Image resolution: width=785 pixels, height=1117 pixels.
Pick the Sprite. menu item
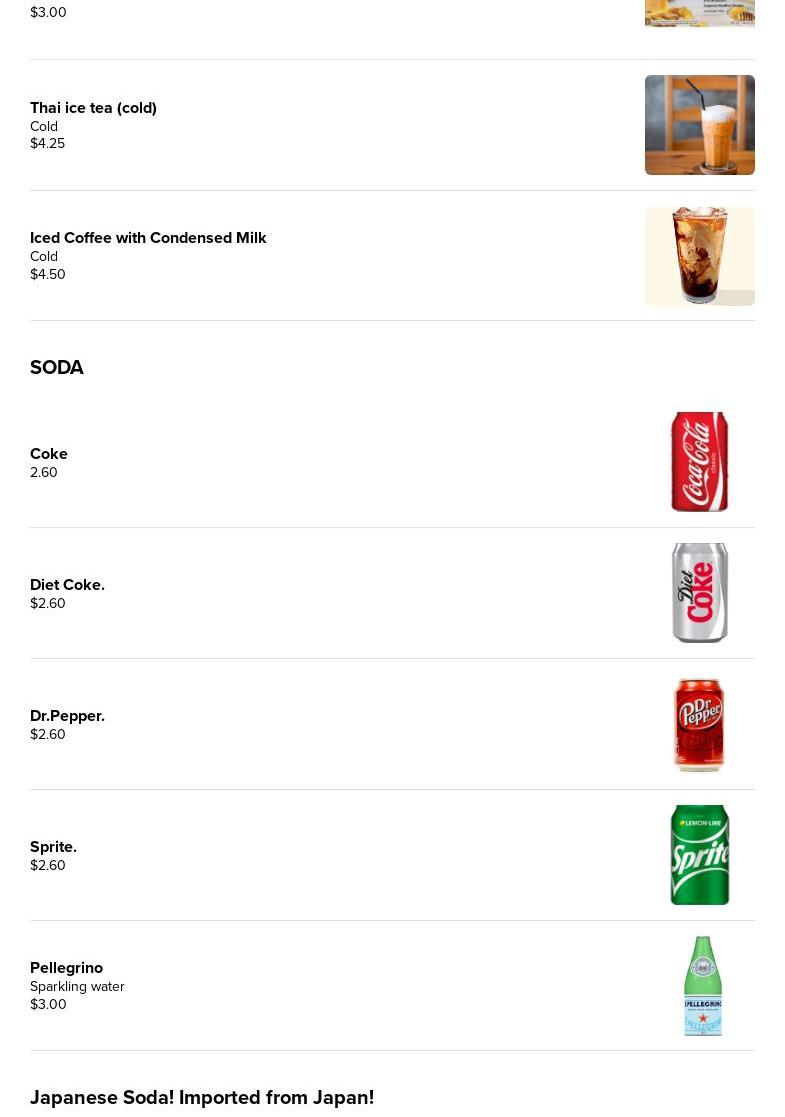(53, 847)
